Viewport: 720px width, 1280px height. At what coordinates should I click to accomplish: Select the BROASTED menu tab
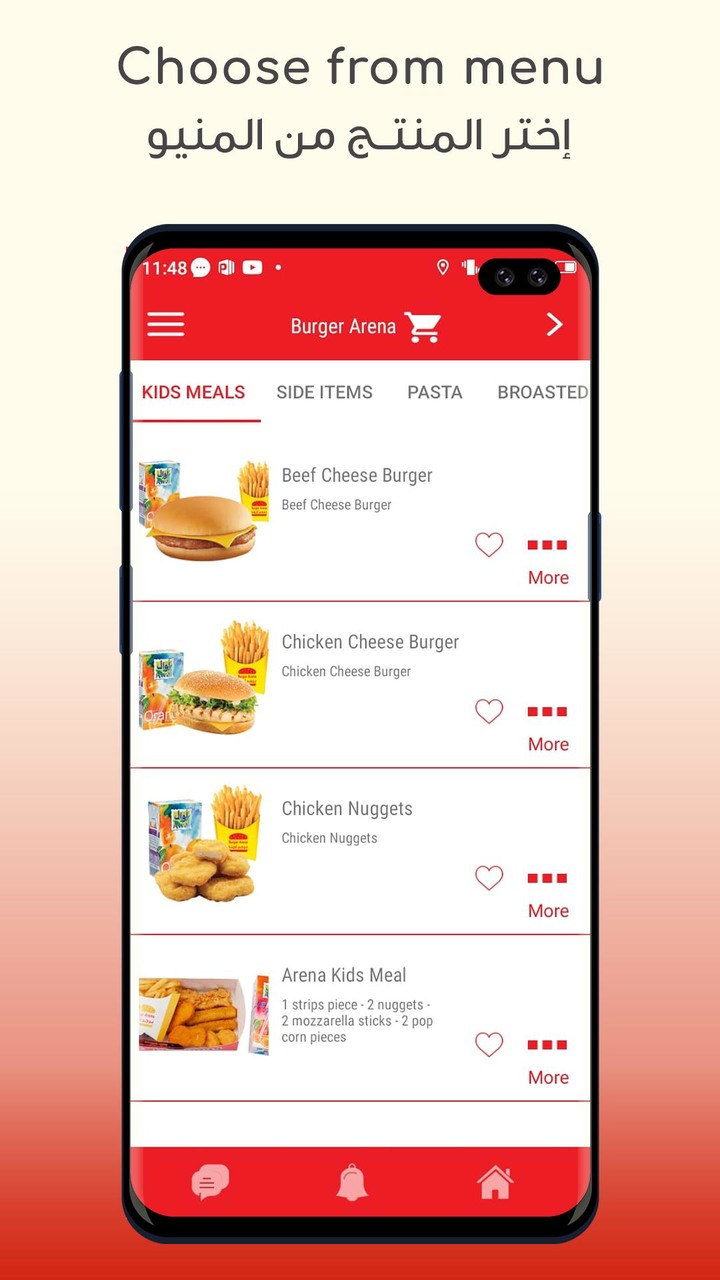click(542, 392)
